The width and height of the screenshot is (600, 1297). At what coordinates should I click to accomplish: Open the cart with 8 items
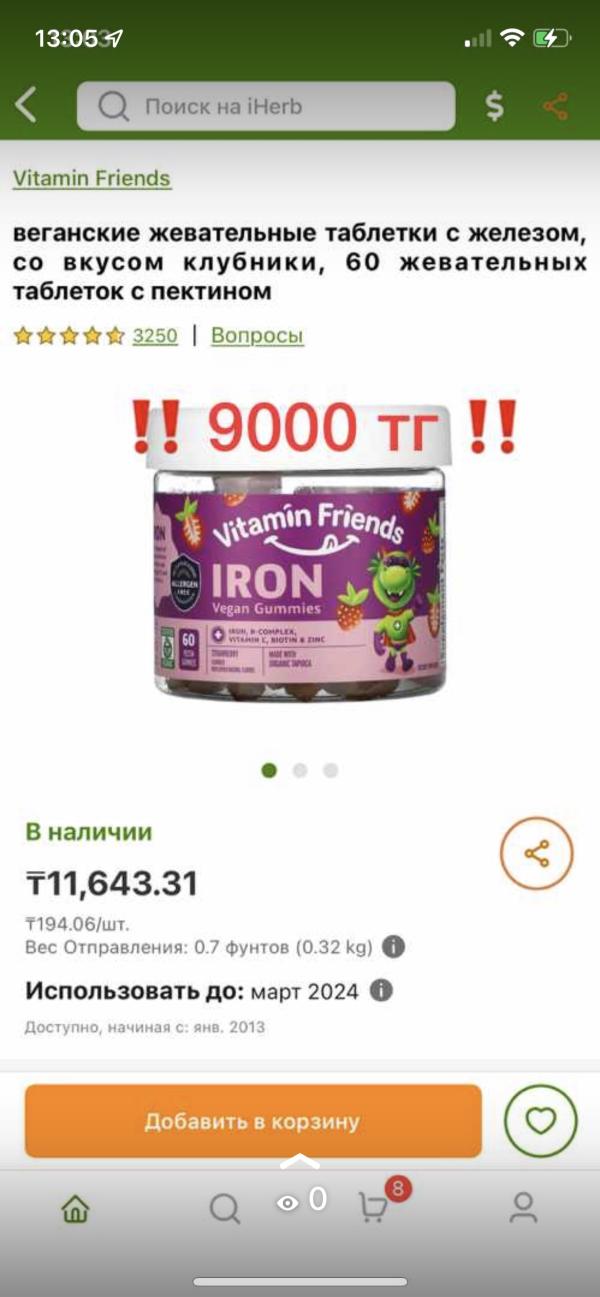pos(375,1207)
